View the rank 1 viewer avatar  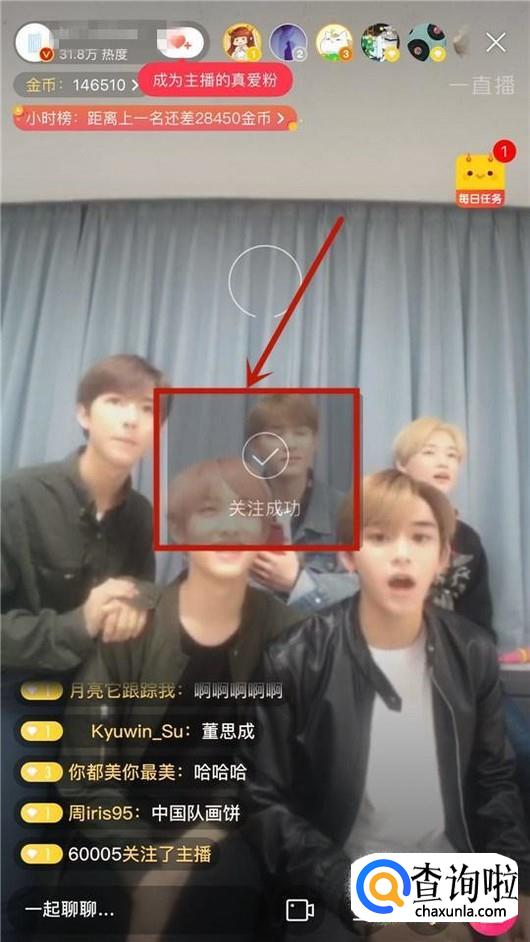[242, 43]
